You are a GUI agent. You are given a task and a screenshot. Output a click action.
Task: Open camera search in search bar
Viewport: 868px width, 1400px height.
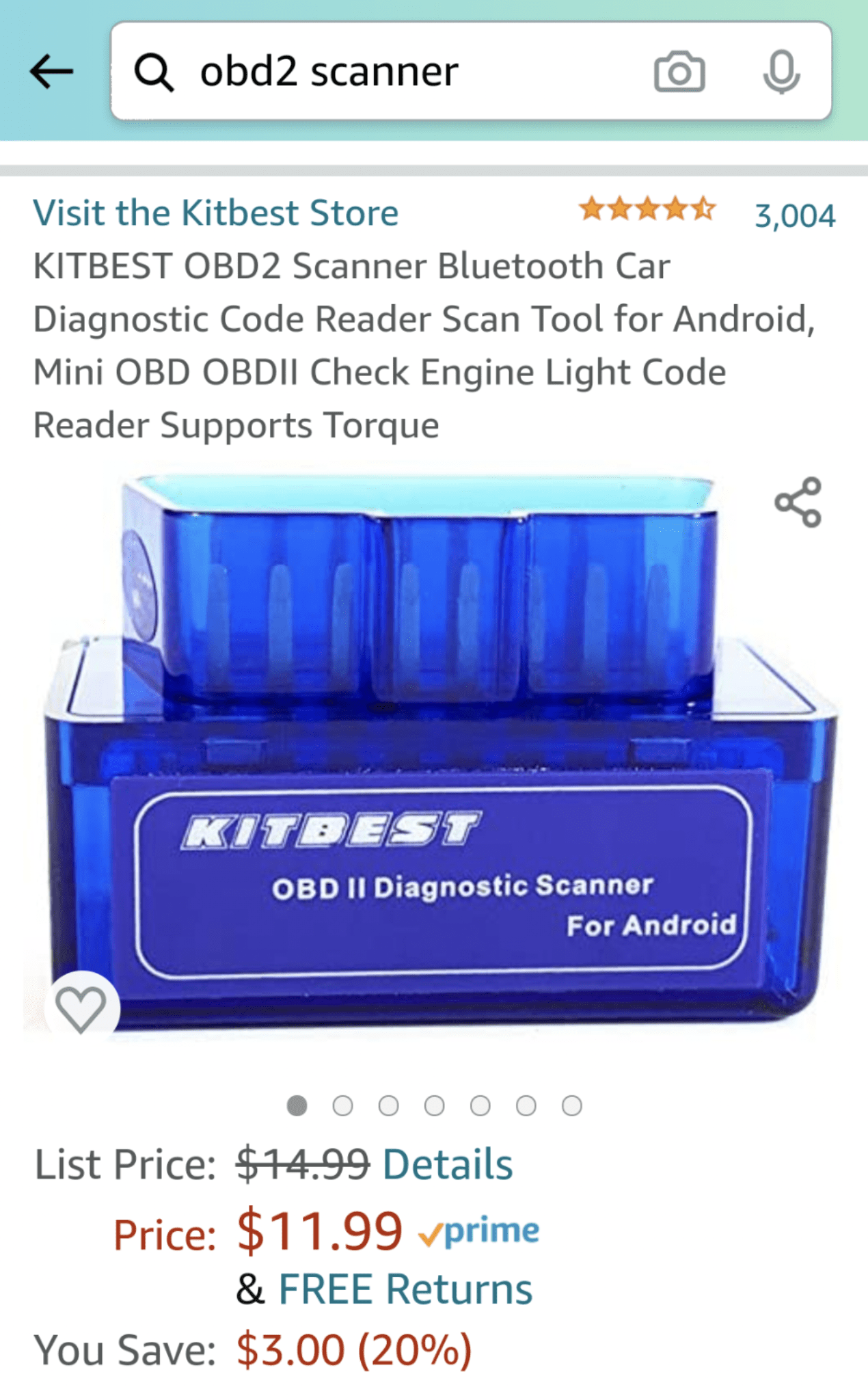tap(679, 72)
